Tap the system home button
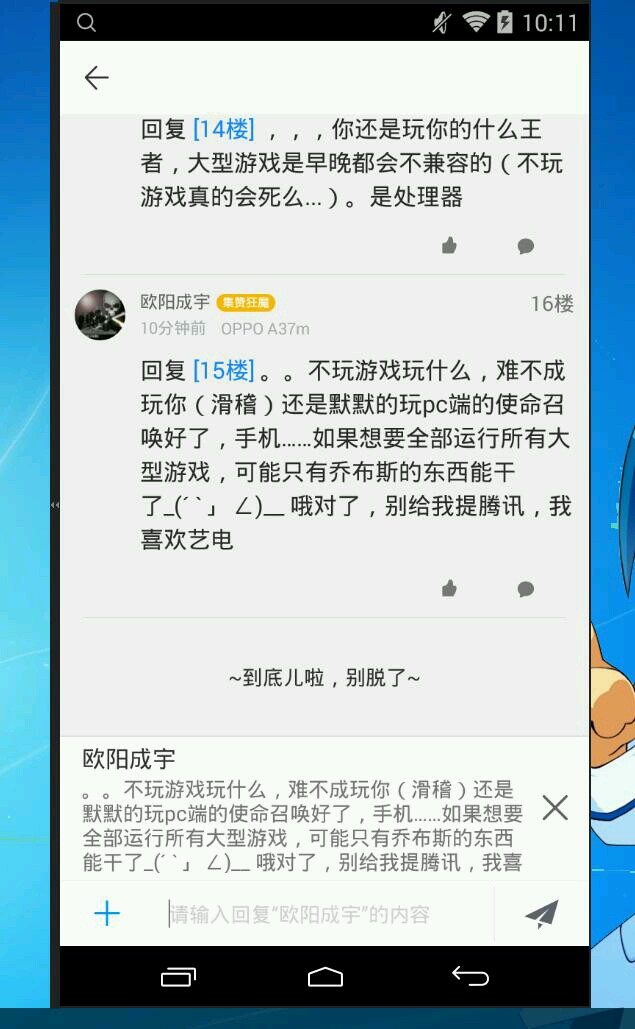Image resolution: width=635 pixels, height=1029 pixels. [x=325, y=976]
